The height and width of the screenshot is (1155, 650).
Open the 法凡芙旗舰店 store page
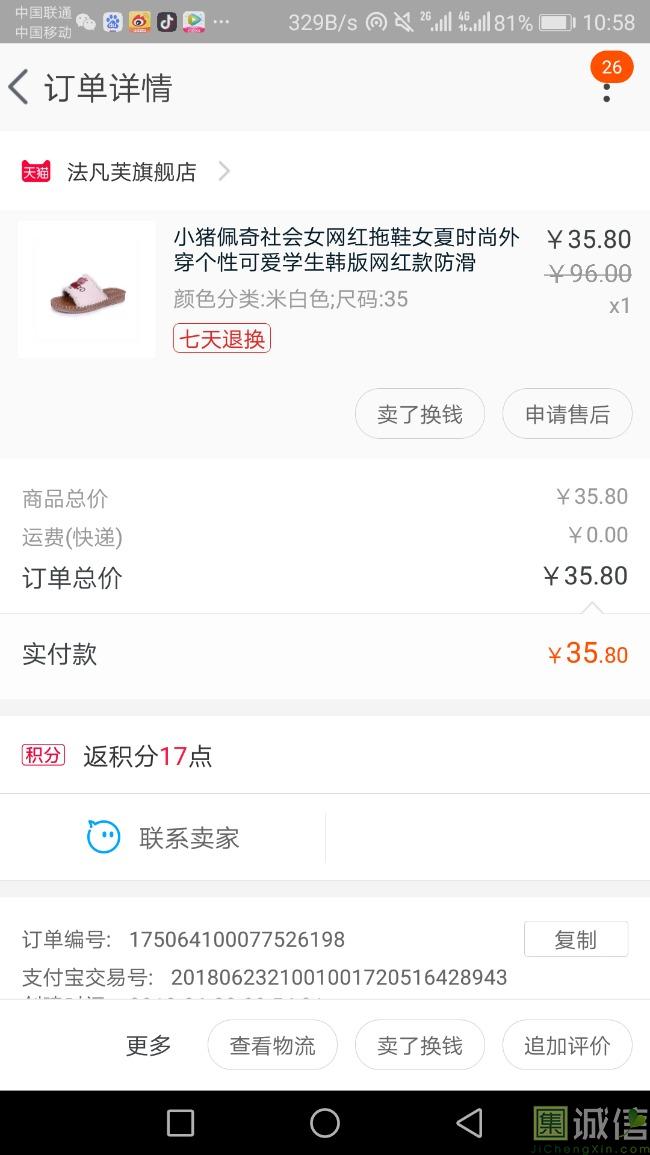[130, 172]
